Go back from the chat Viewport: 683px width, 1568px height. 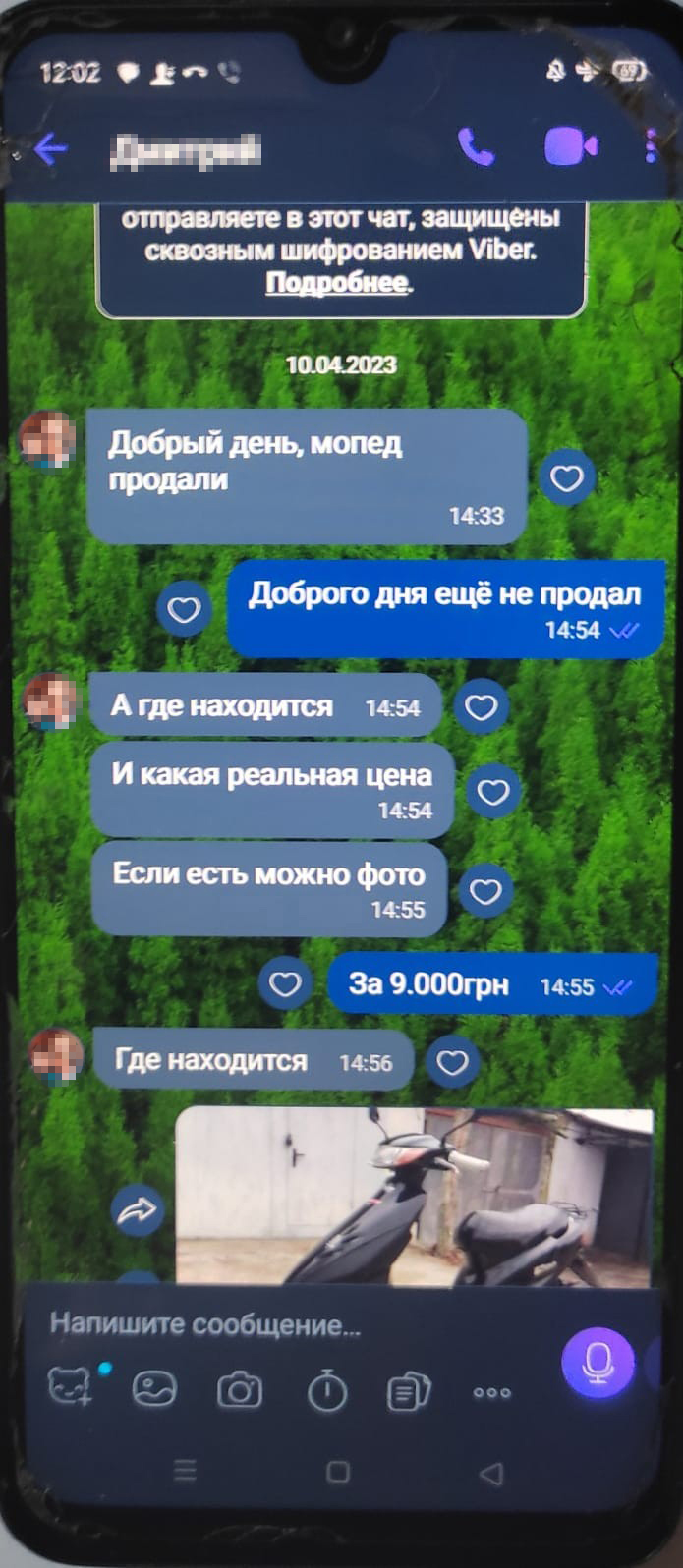50,149
